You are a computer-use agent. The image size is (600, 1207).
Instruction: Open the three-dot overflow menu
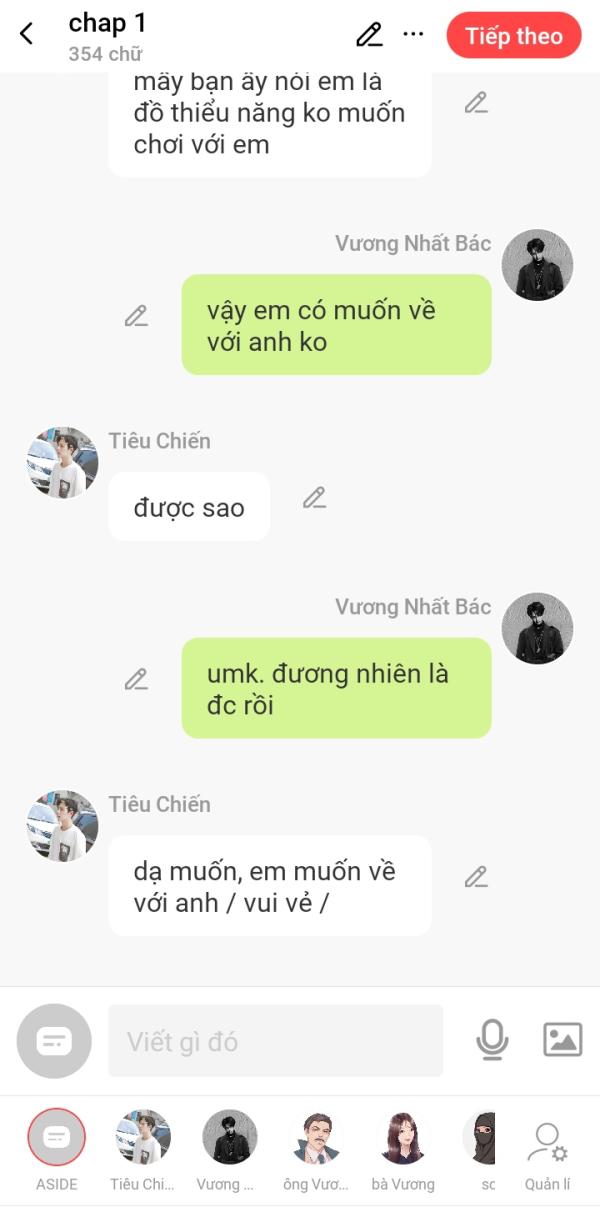(x=413, y=34)
